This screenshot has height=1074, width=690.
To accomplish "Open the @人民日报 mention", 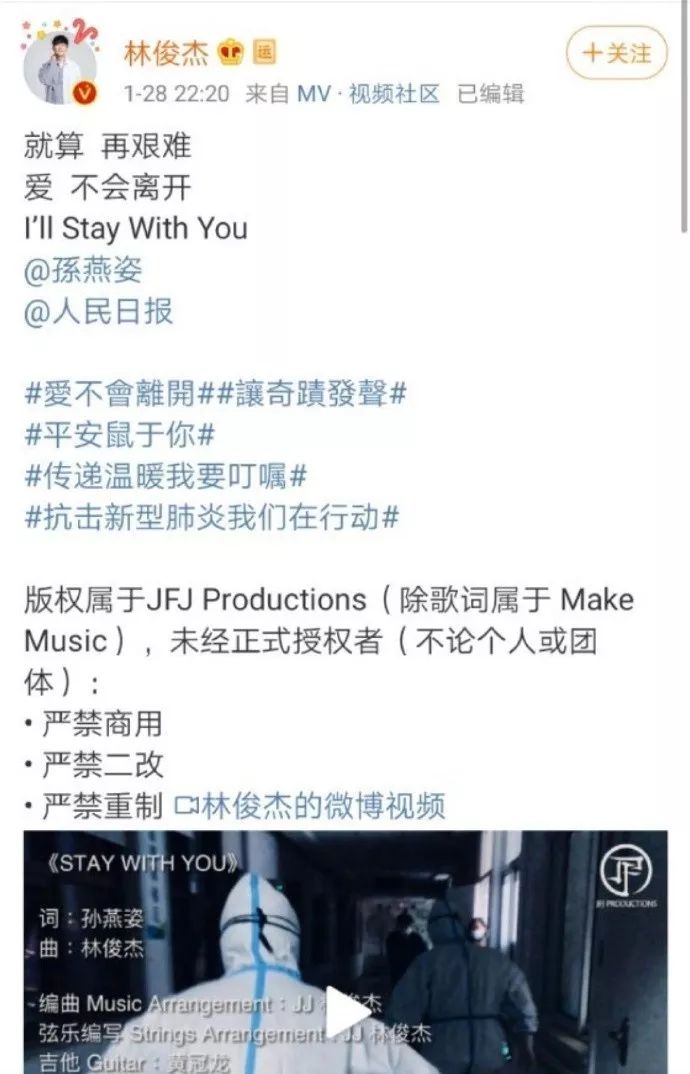I will coord(98,311).
